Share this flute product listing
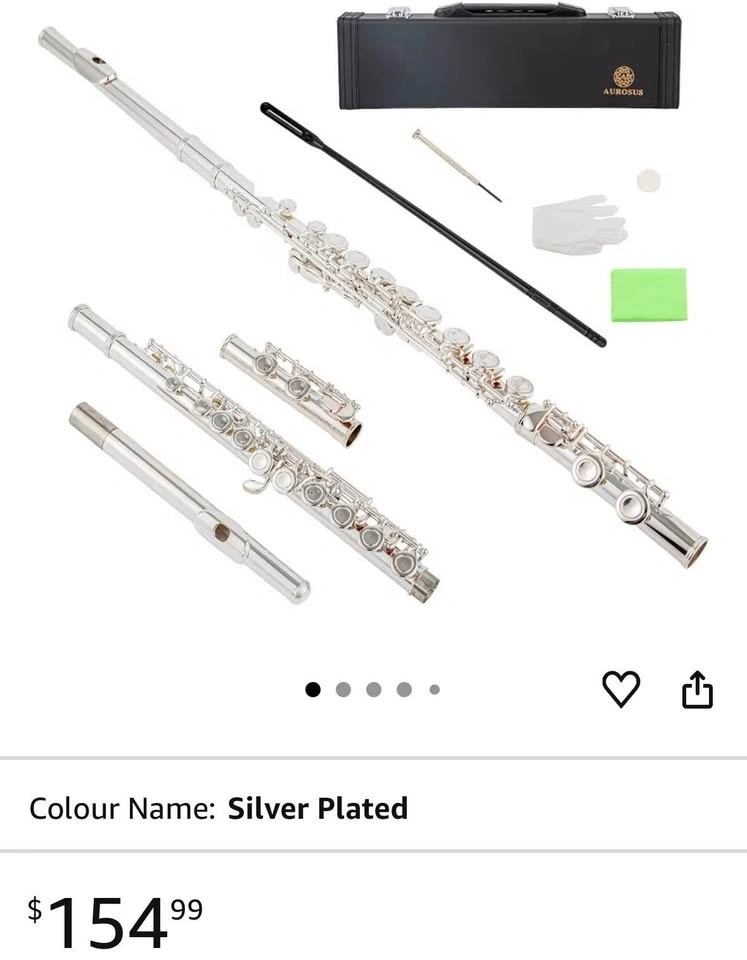The height and width of the screenshot is (960, 747). pos(697,689)
